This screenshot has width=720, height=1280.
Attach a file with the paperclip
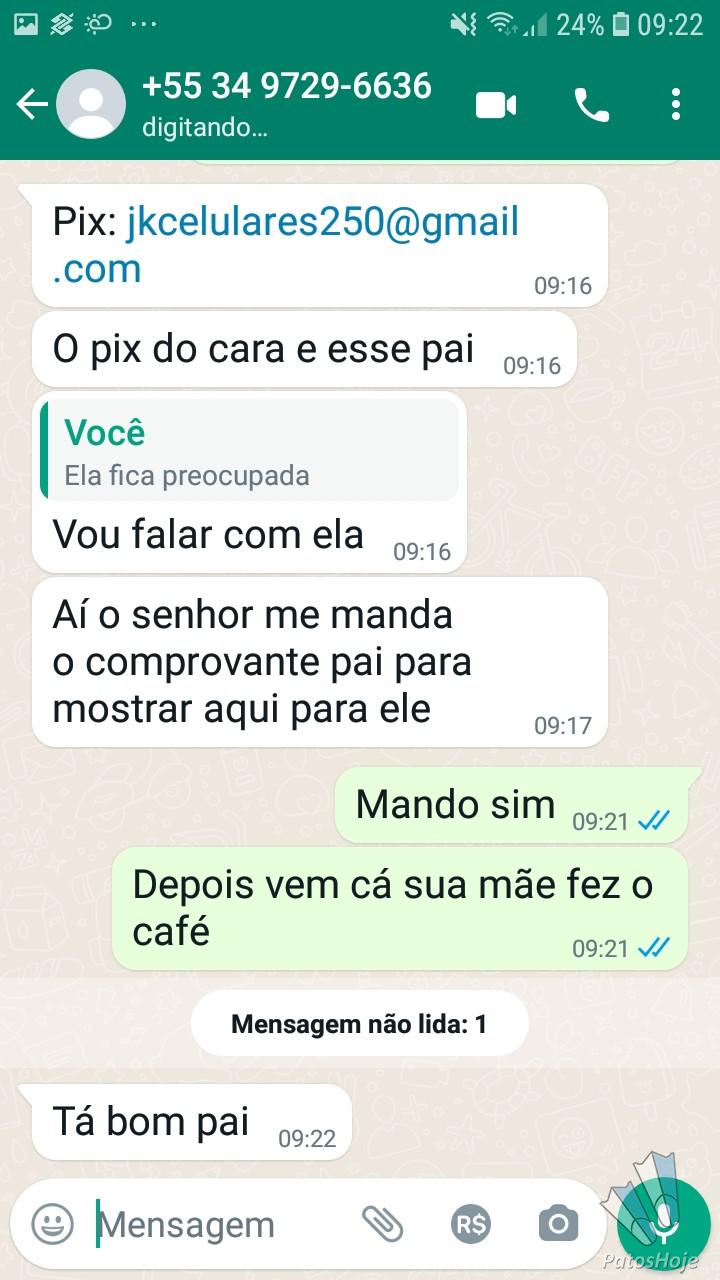click(x=382, y=1224)
